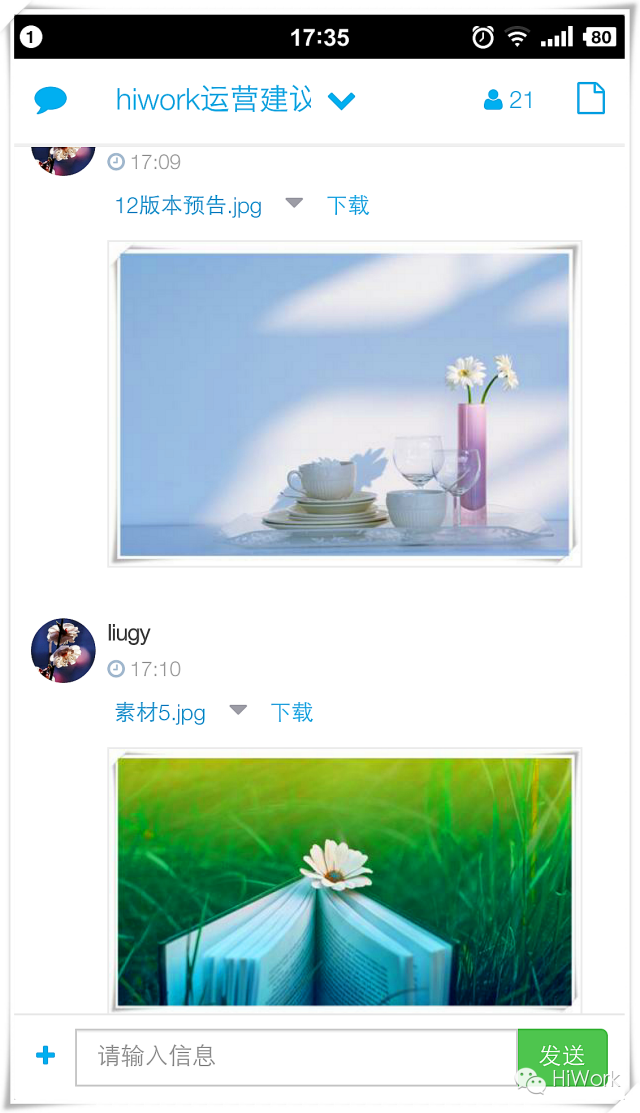Screen dimensions: 640x1113
Task: Open the 12版本预告.jpg file link
Action: [x=188, y=206]
